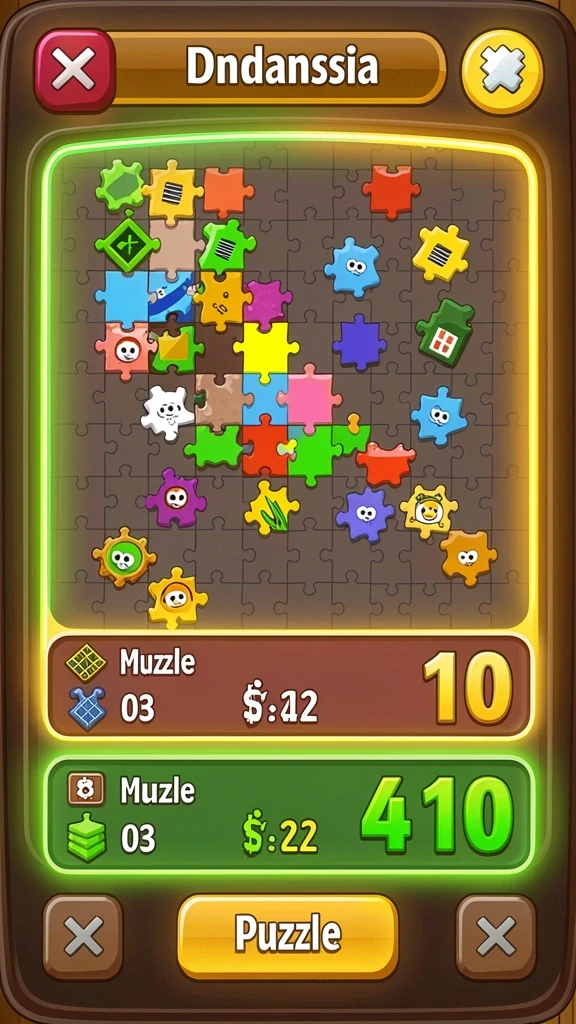Close the dialog with the red X
Image resolution: width=576 pixels, height=1024 pixels.
click(74, 70)
